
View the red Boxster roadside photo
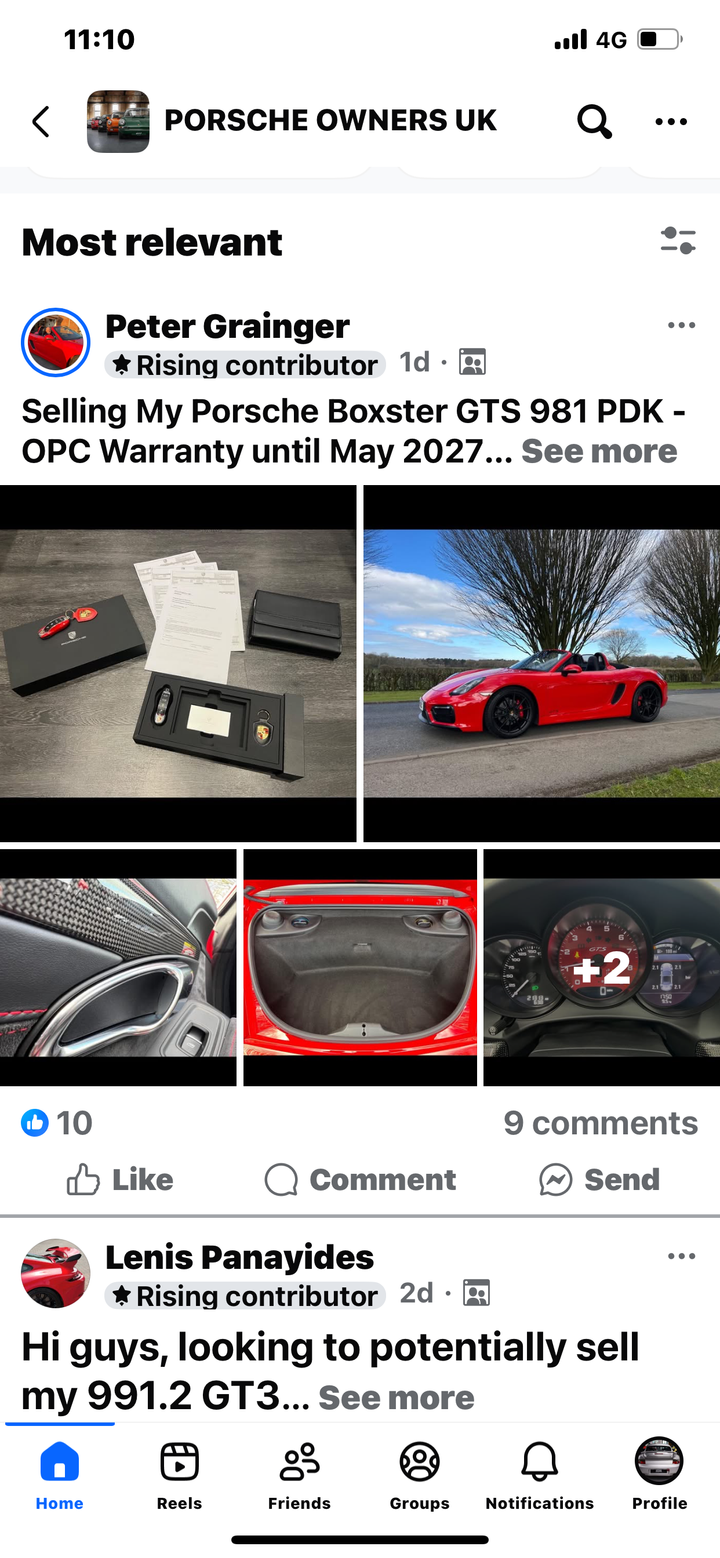coord(541,663)
